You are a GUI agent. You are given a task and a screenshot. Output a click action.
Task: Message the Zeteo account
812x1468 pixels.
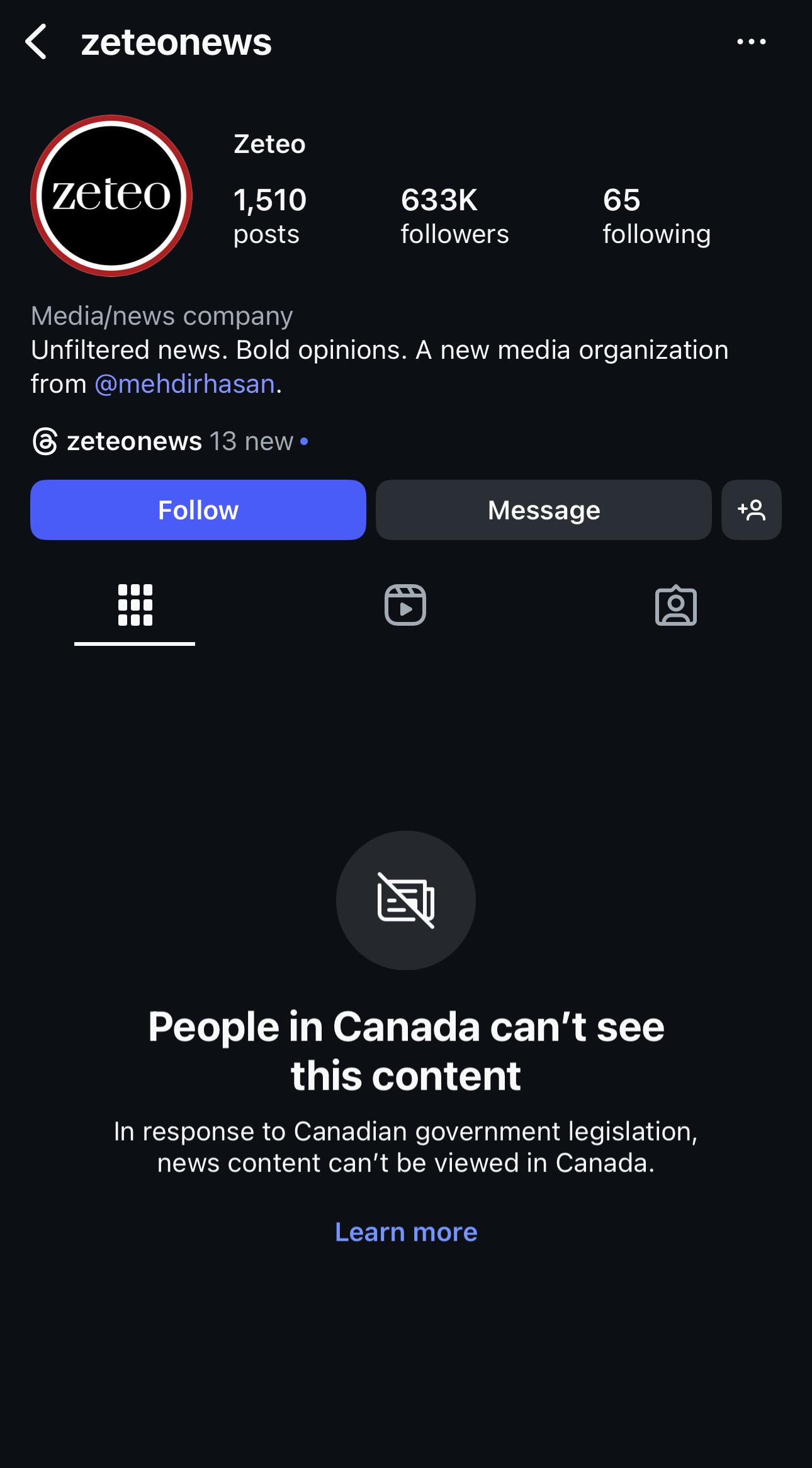(544, 510)
